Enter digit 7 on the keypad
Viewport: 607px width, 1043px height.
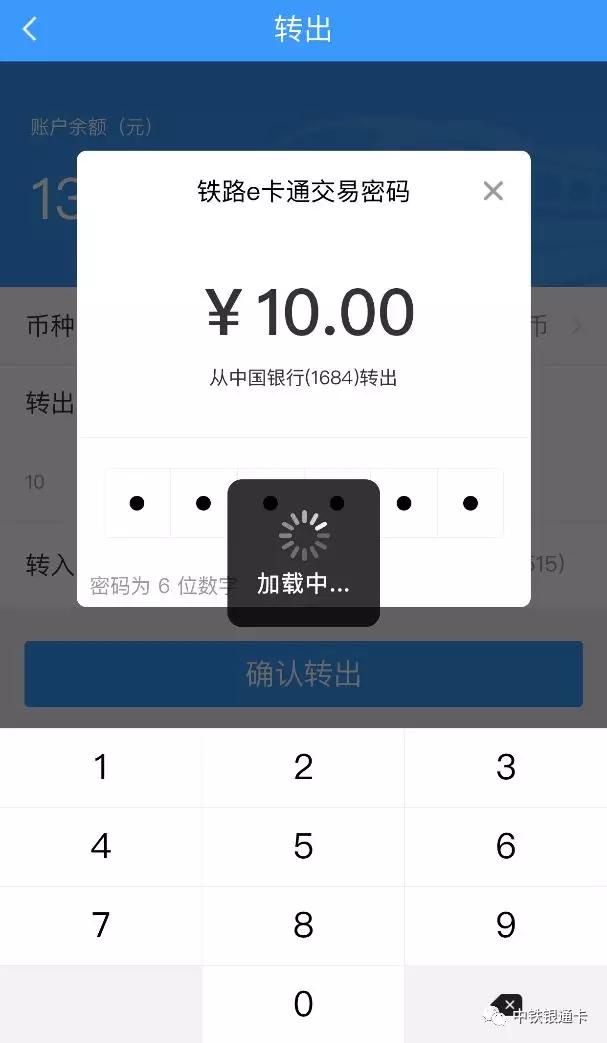click(x=101, y=925)
